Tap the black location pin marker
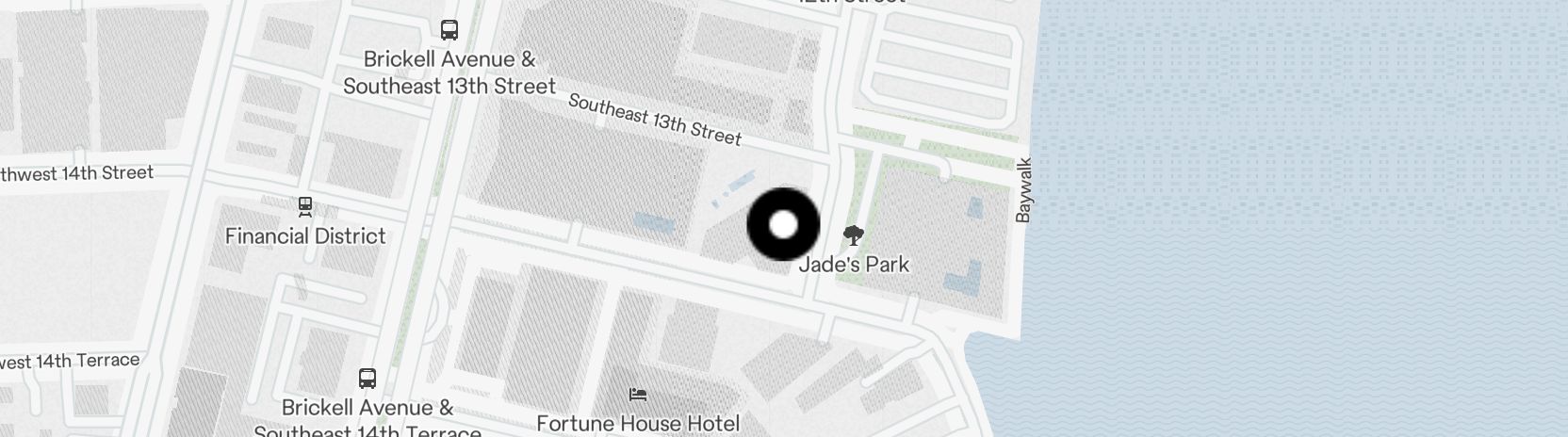The height and width of the screenshot is (437, 1568). pyautogui.click(x=783, y=225)
